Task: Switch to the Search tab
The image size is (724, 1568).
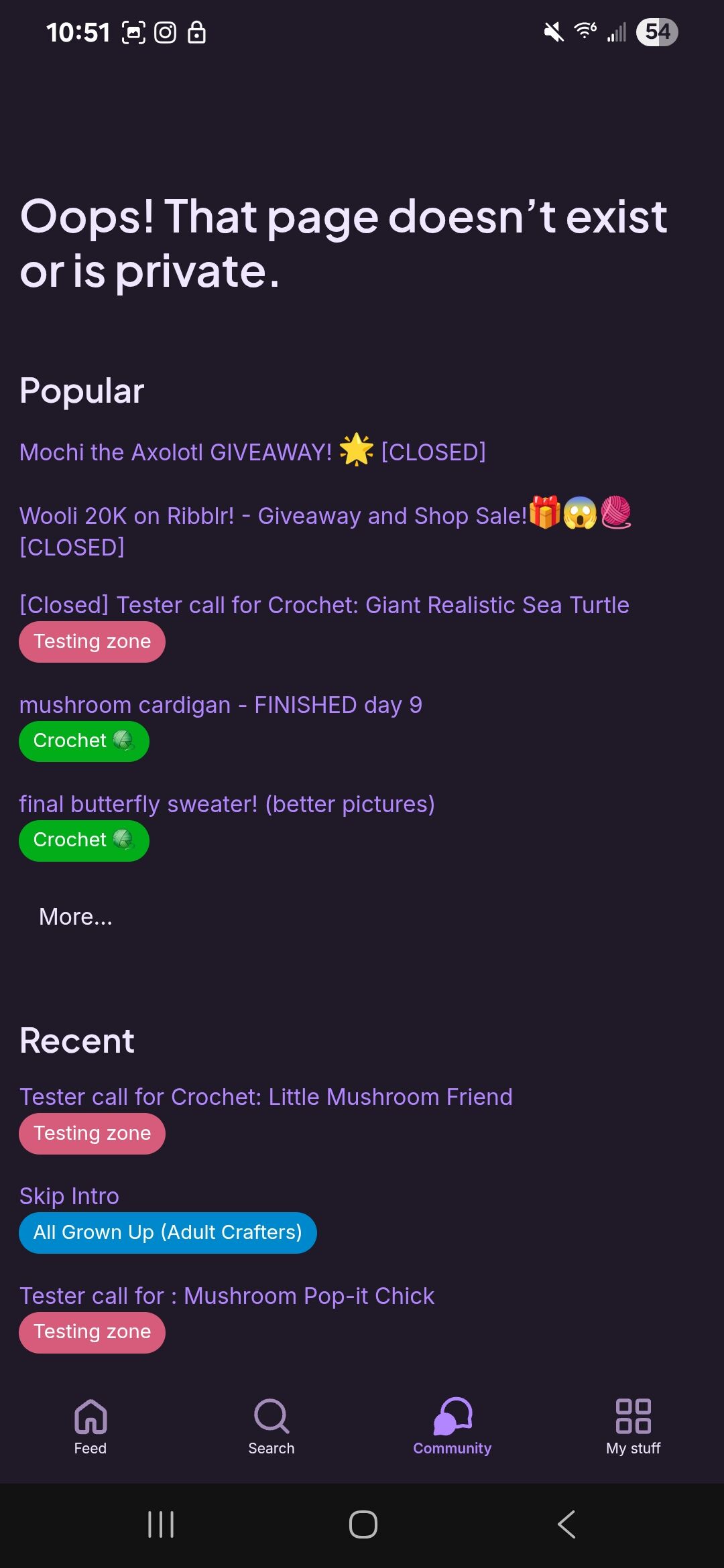Action: click(x=271, y=1427)
